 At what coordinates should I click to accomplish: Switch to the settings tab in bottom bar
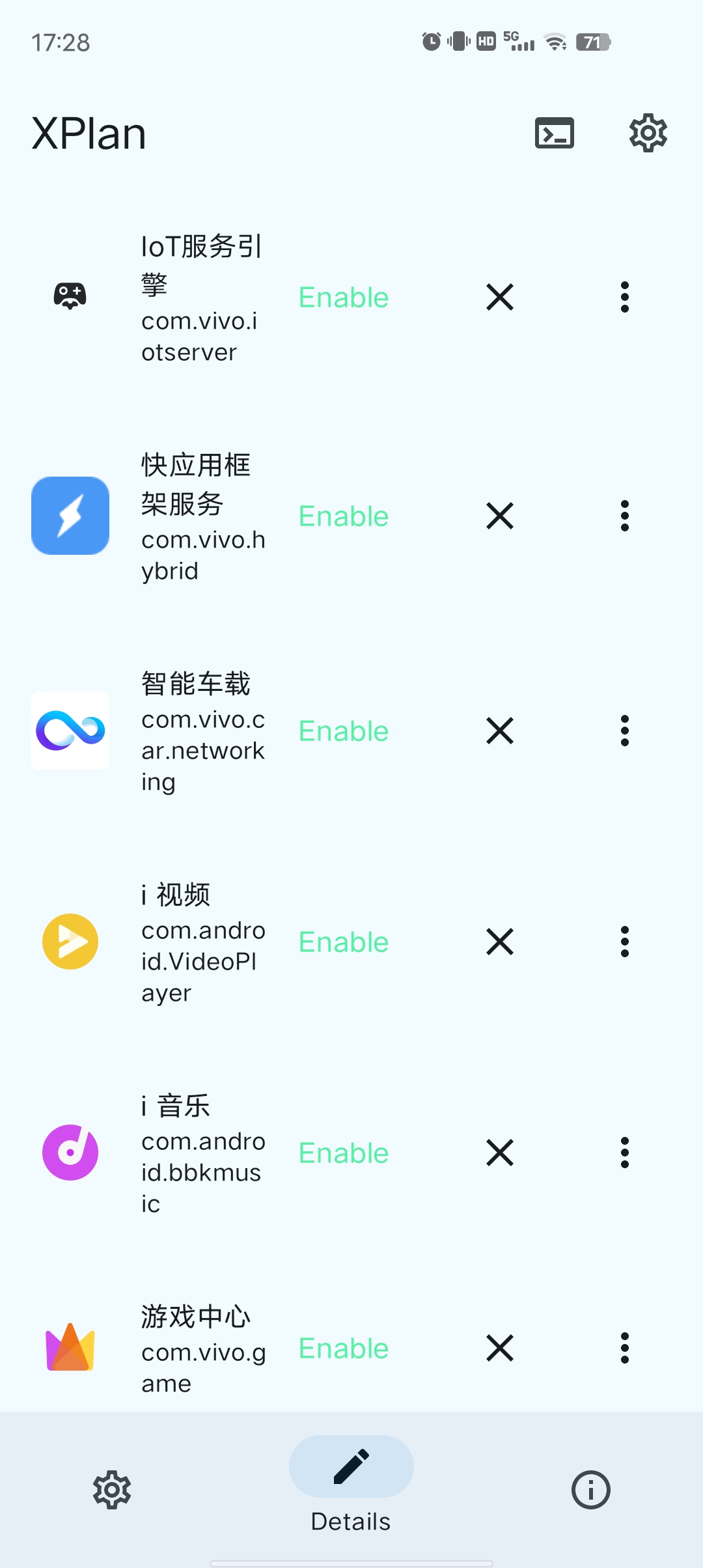112,1490
